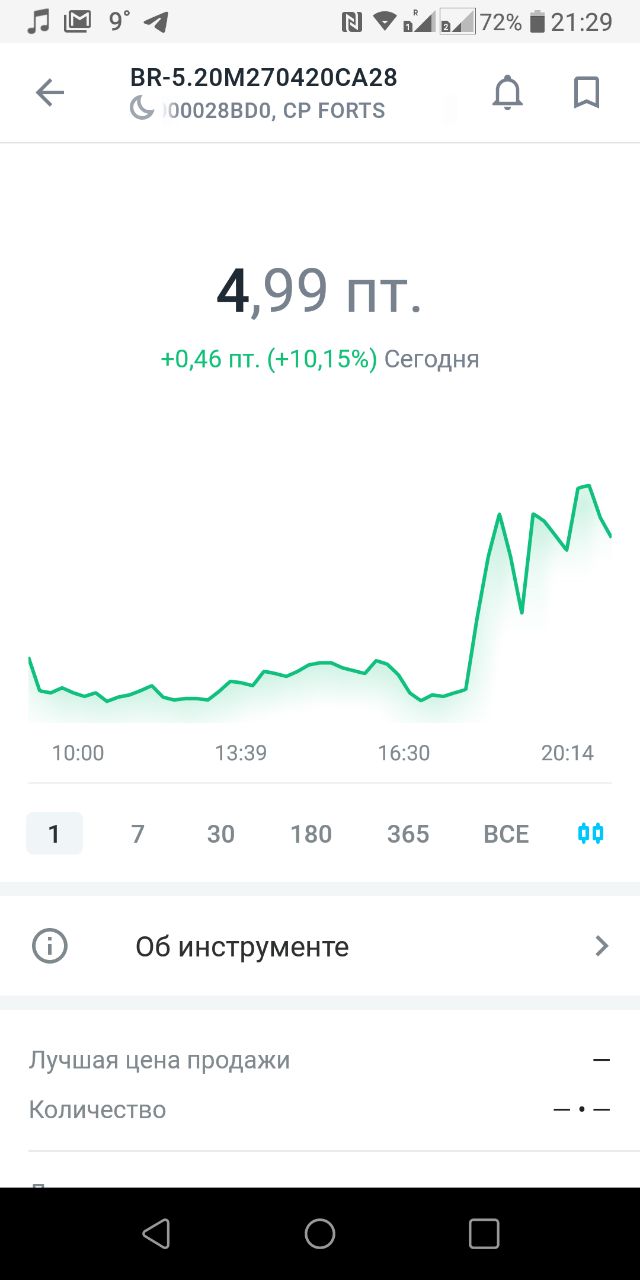Bookmark this instrument
The width and height of the screenshot is (640, 1280).
[x=586, y=93]
